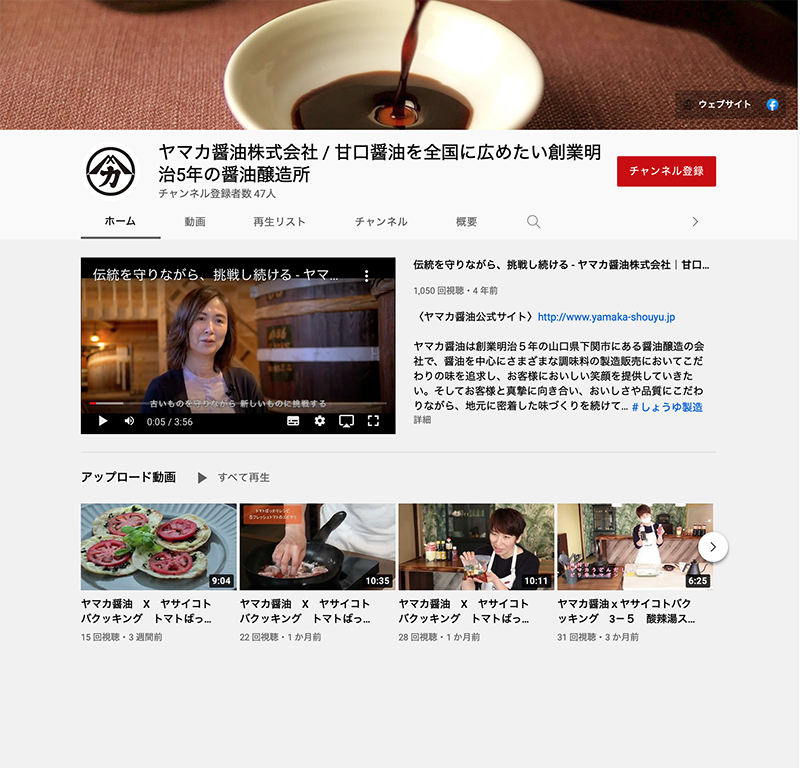
Task: Switch to the 再生リスト tab
Action: 279,222
